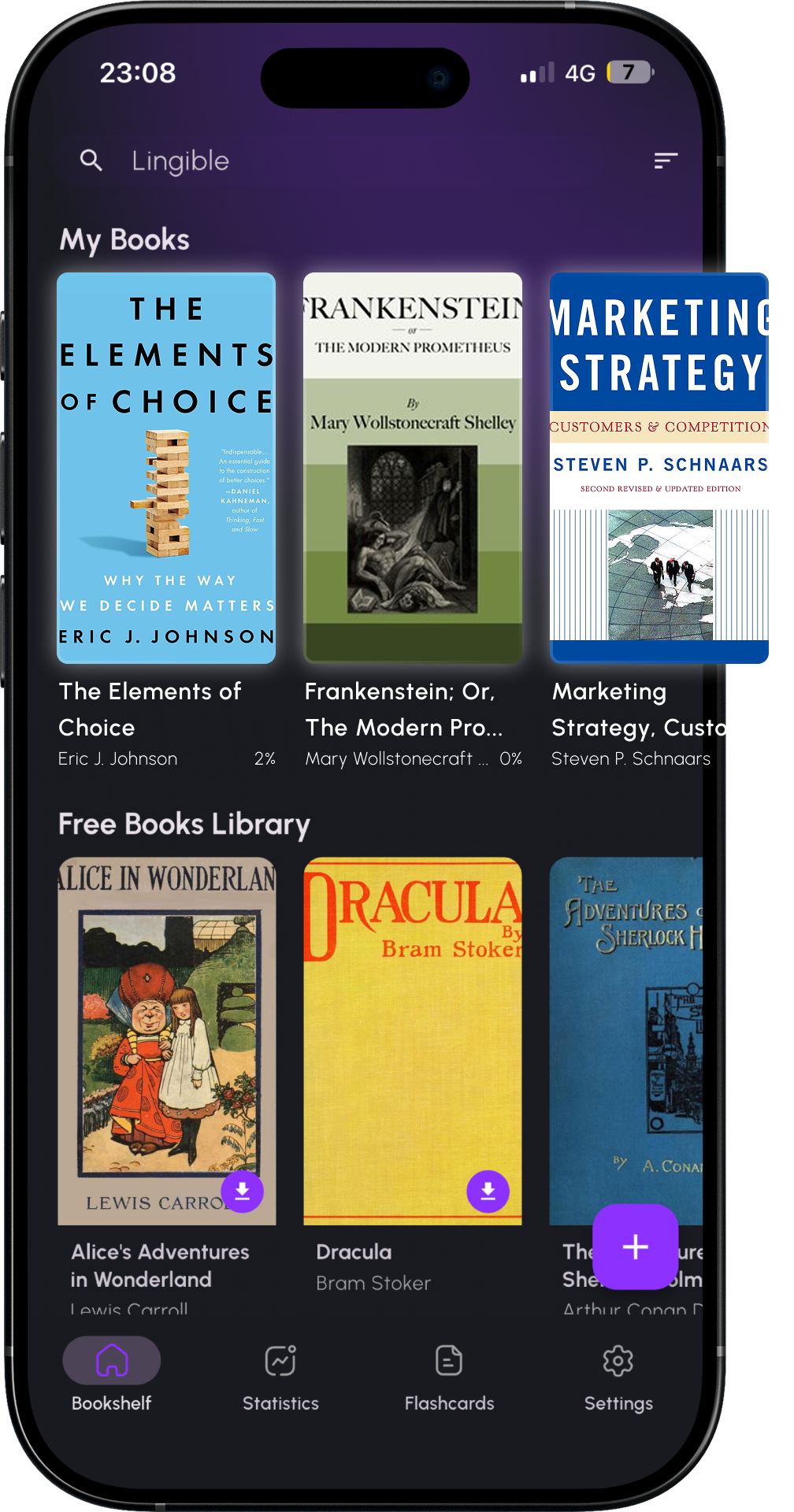This screenshot has width=794, height=1512.
Task: Select the Bookshelf home icon
Action: (x=111, y=1360)
